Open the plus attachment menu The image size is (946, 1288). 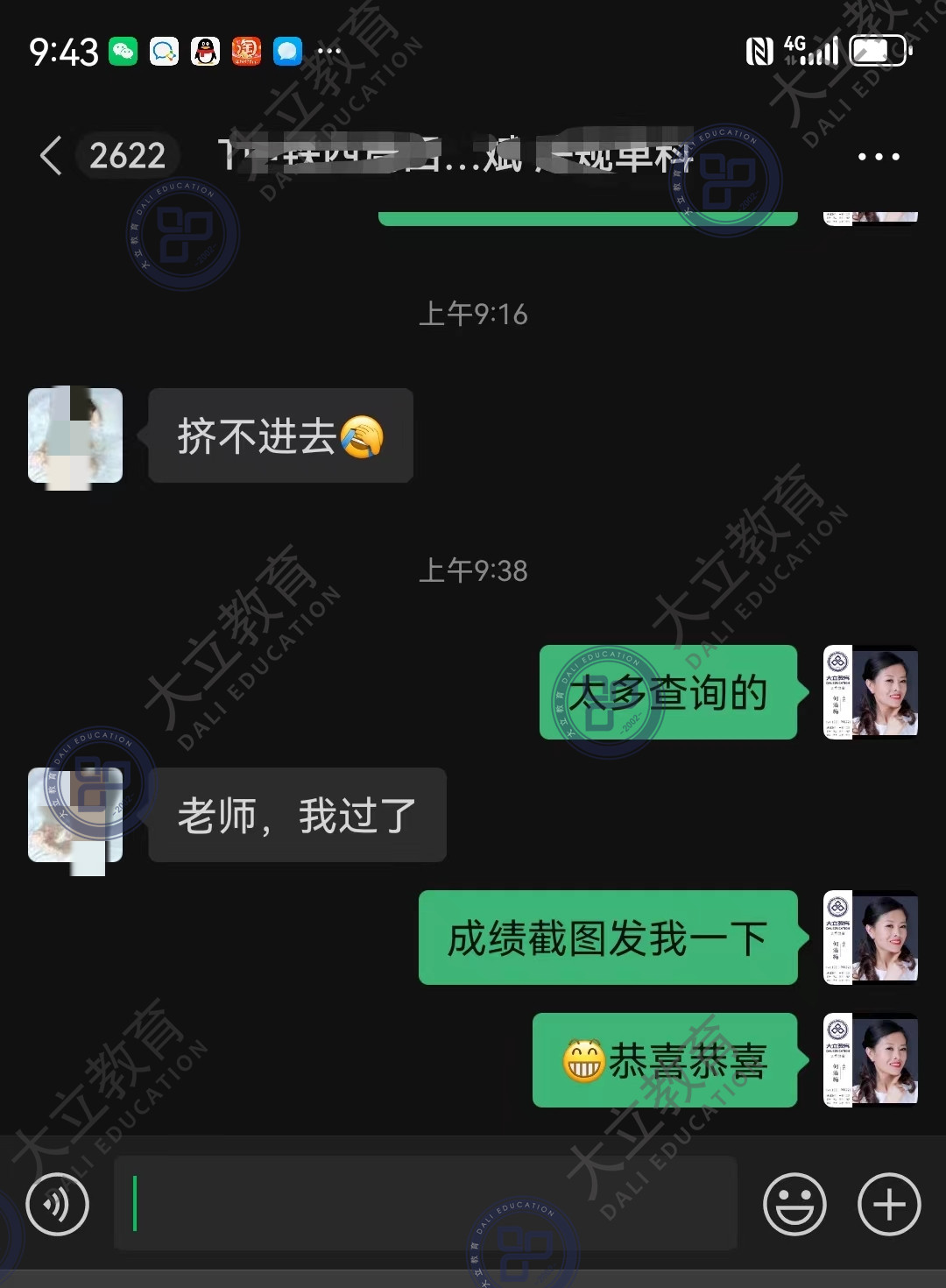(x=888, y=1205)
